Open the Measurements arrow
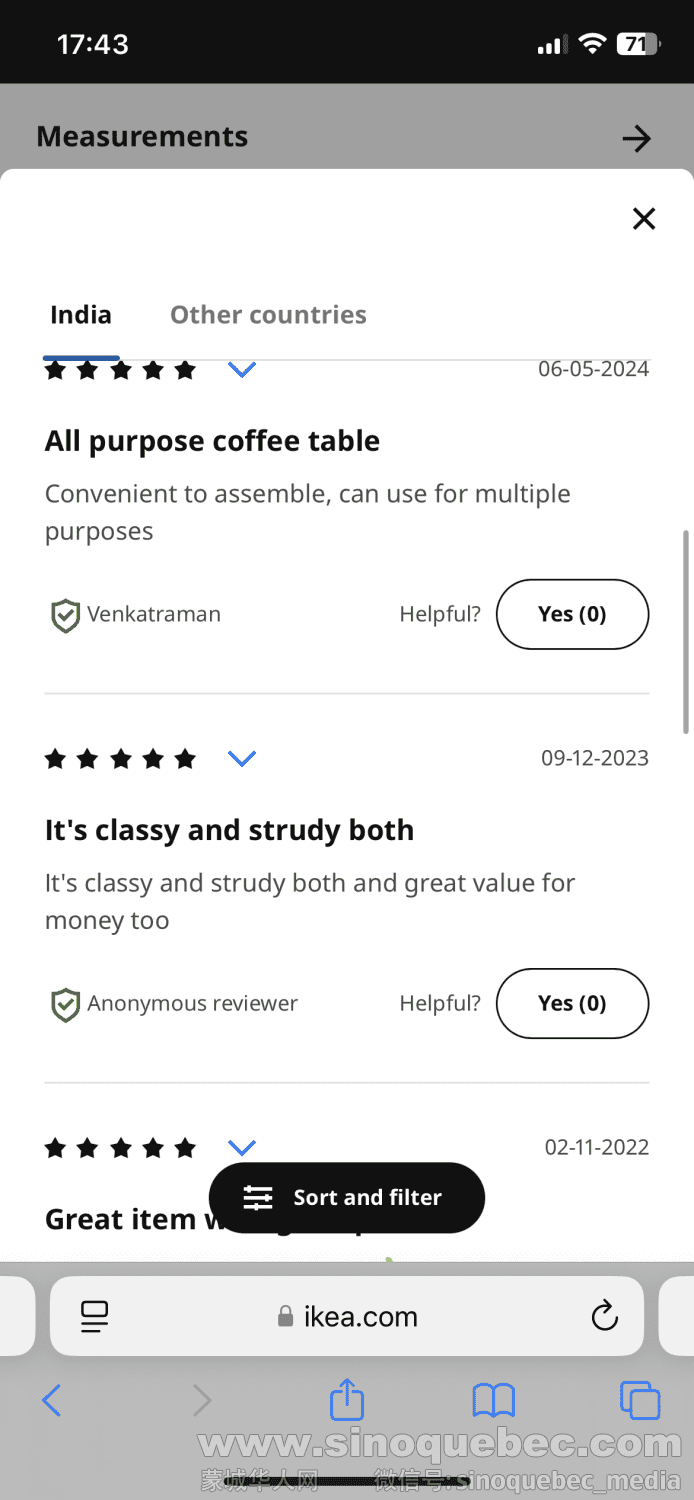Screen dimensions: 694x1500 tap(636, 138)
